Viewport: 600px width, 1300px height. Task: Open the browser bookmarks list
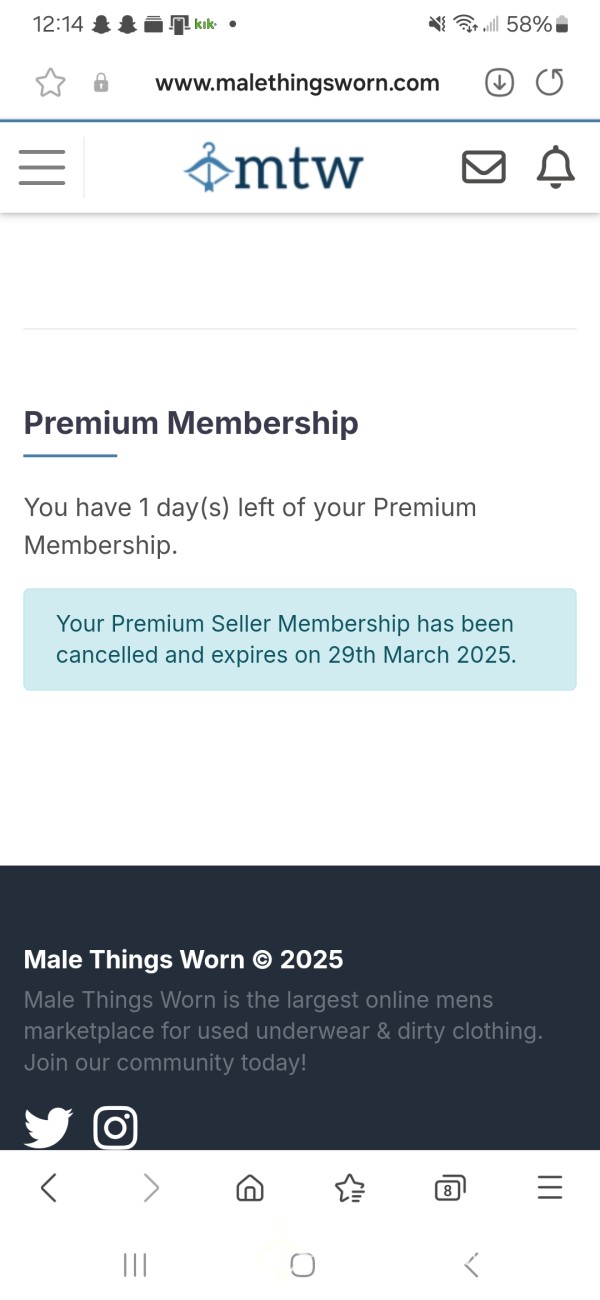350,1188
